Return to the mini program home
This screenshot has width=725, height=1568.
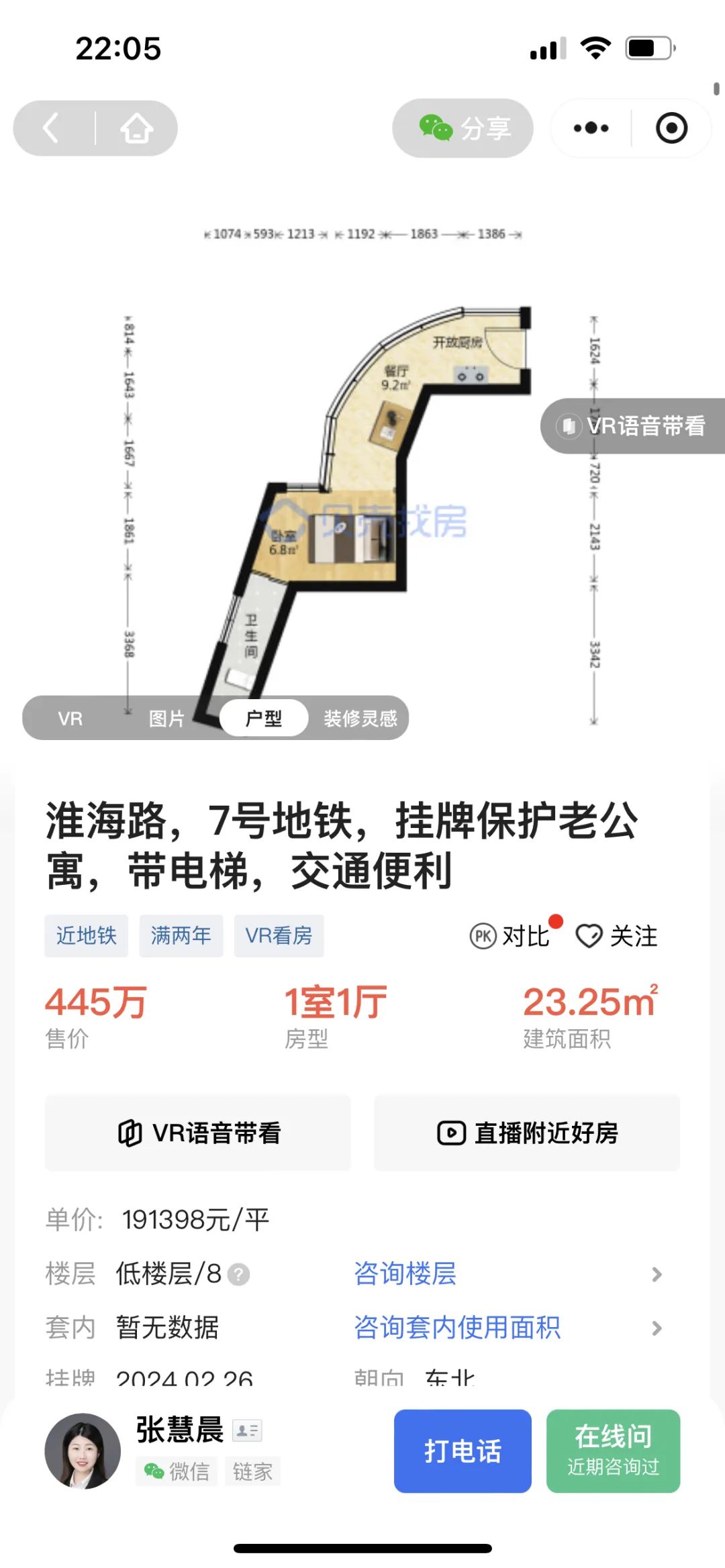[x=136, y=128]
